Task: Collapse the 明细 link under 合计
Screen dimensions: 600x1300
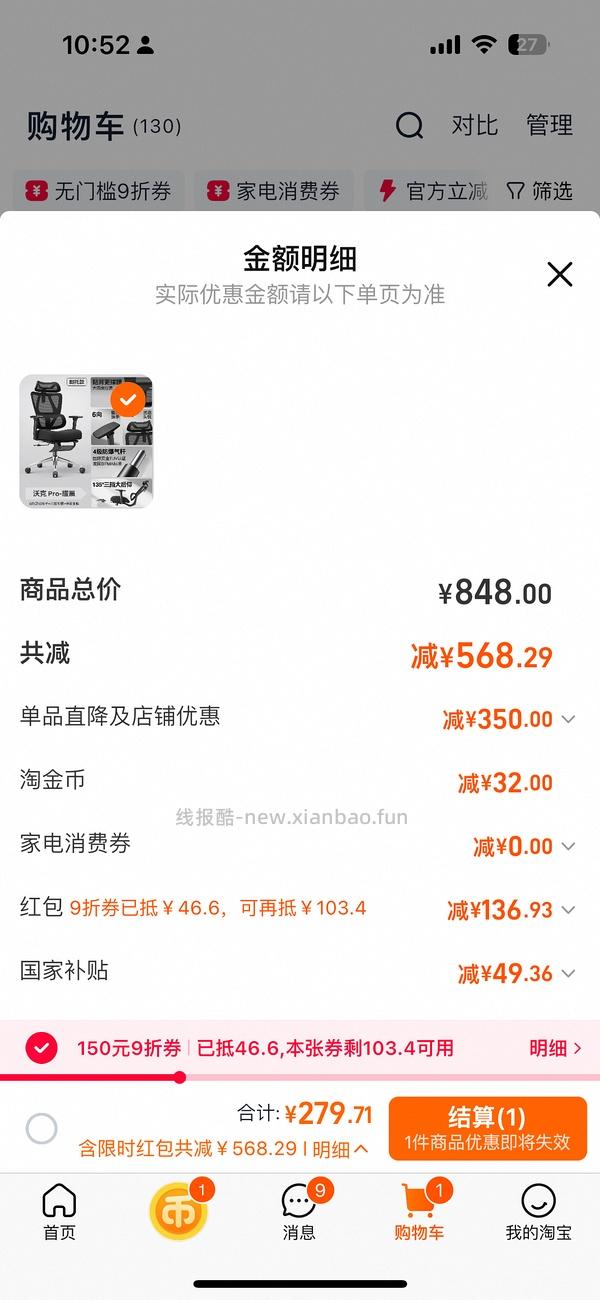Action: pos(340,1149)
